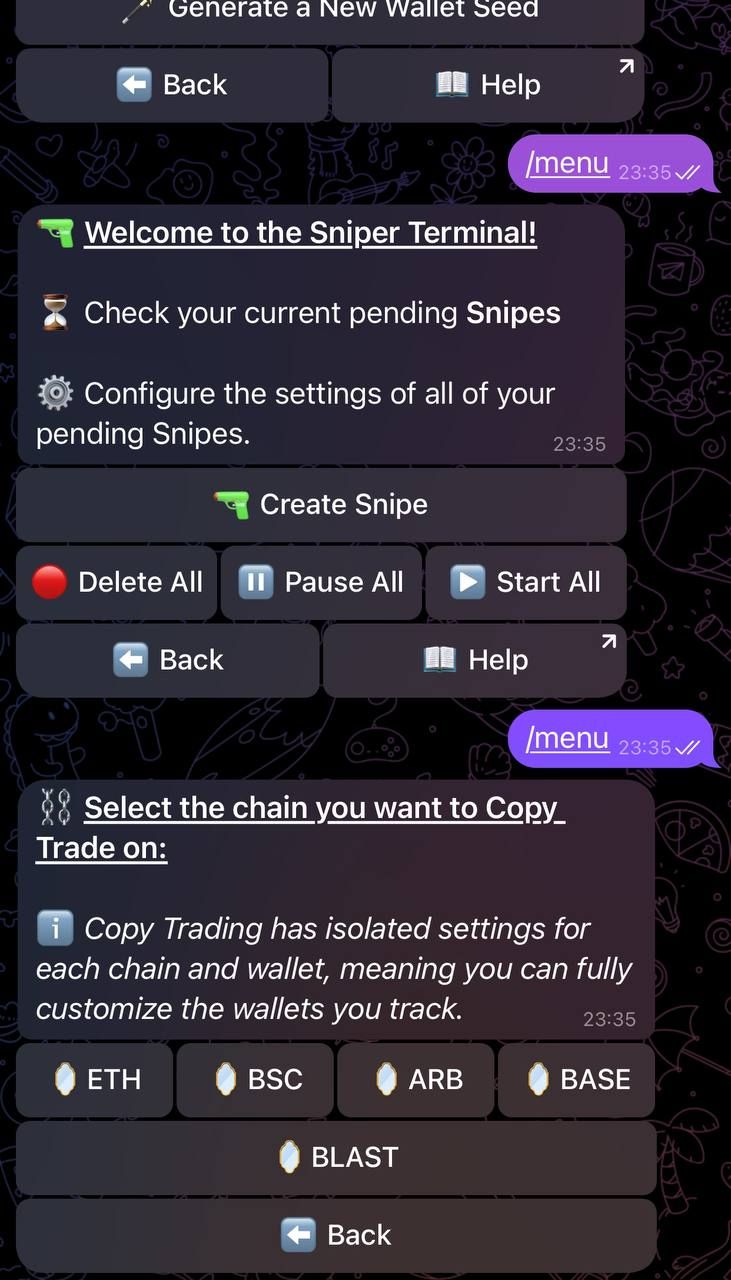Click Pause All to halt all snipes
The height and width of the screenshot is (1280, 731).
point(321,581)
